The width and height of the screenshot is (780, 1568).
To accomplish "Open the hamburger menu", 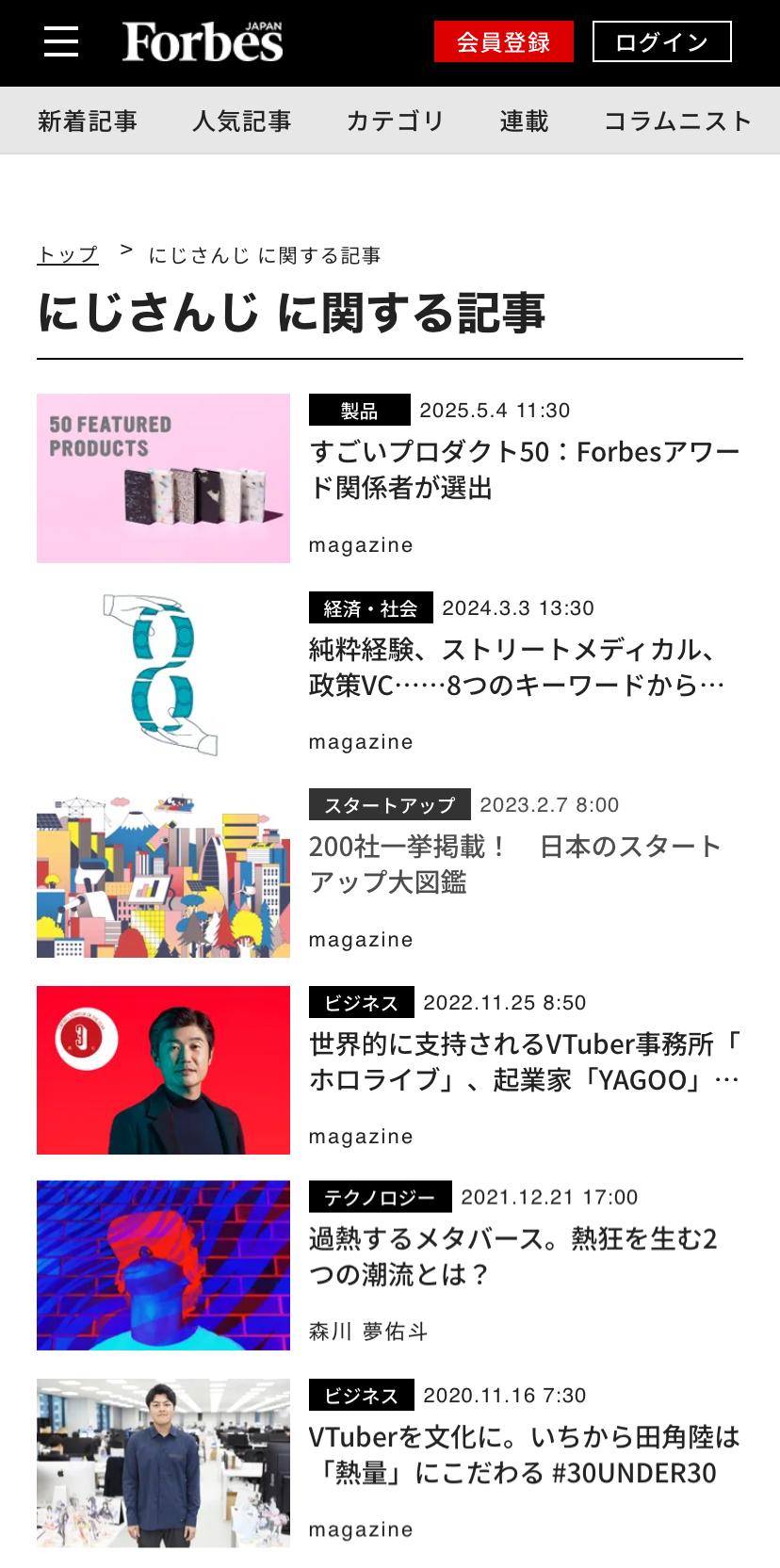I will pyautogui.click(x=61, y=41).
